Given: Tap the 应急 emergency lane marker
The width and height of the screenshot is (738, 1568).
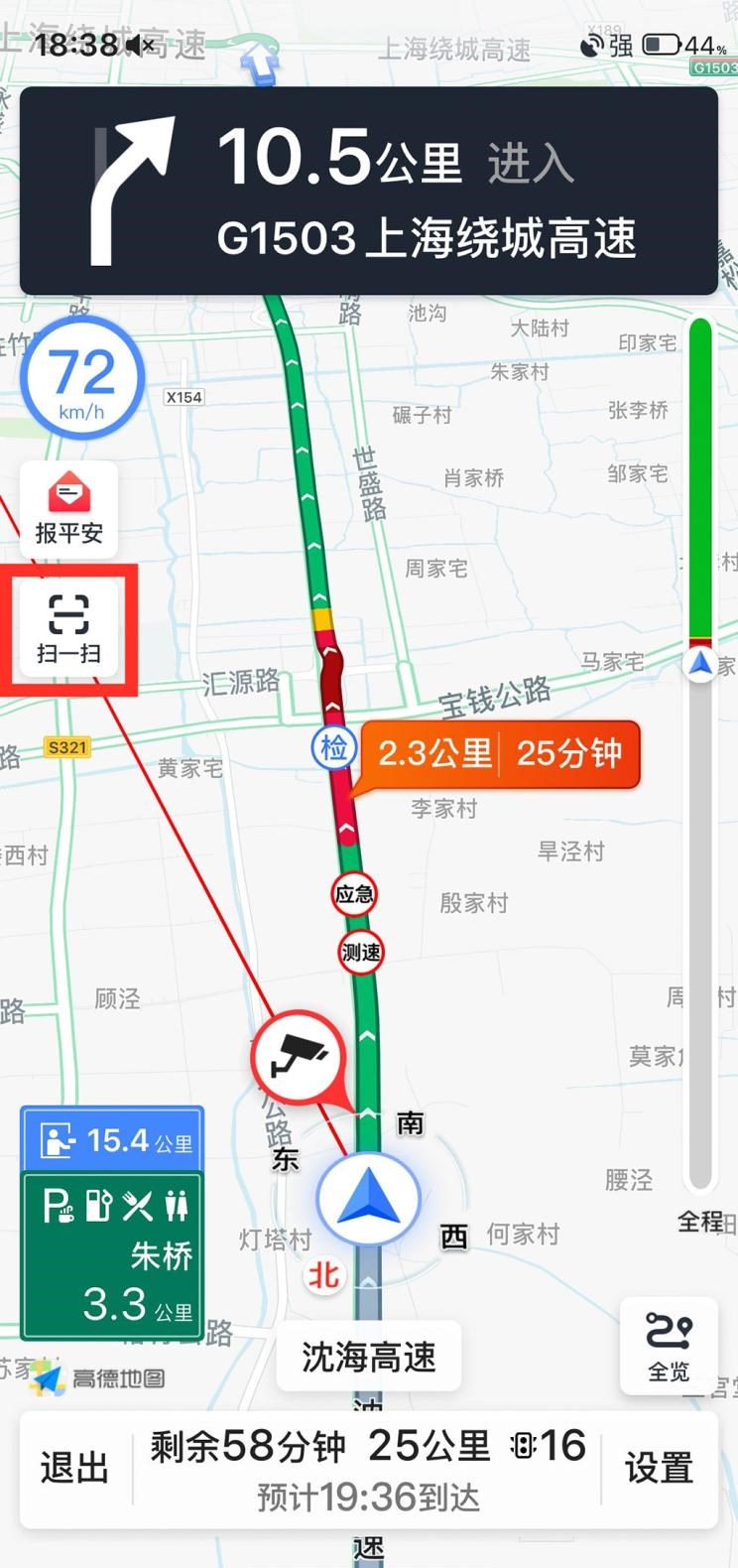Looking at the screenshot, I should coord(353,894).
